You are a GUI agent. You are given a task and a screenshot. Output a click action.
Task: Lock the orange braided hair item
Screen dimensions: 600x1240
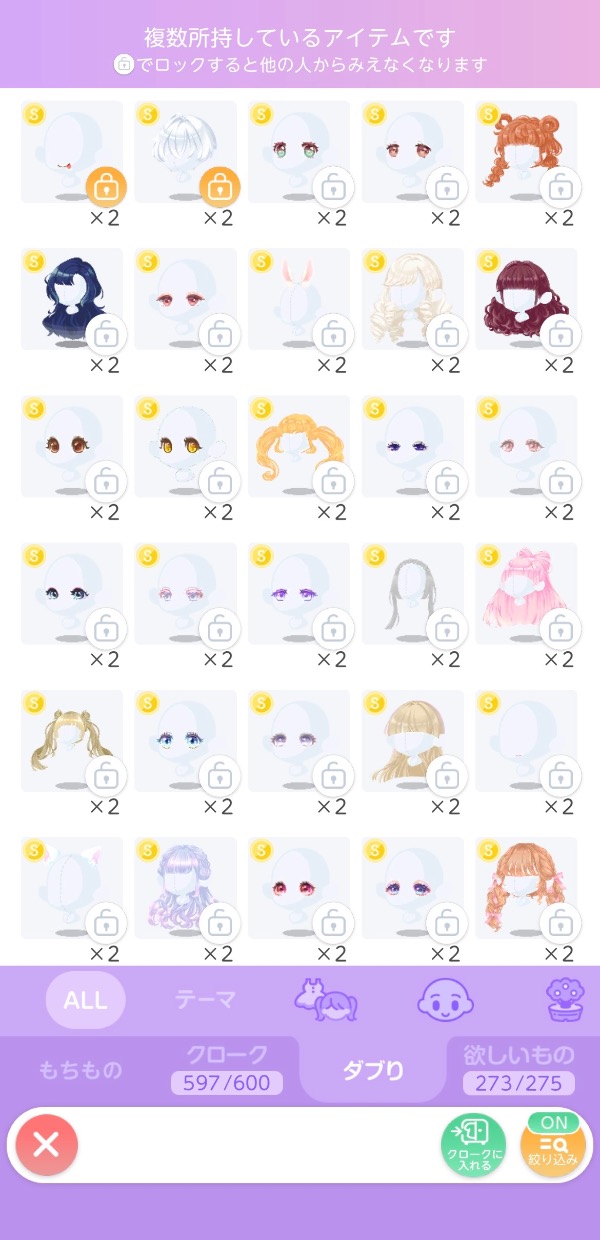click(x=560, y=187)
